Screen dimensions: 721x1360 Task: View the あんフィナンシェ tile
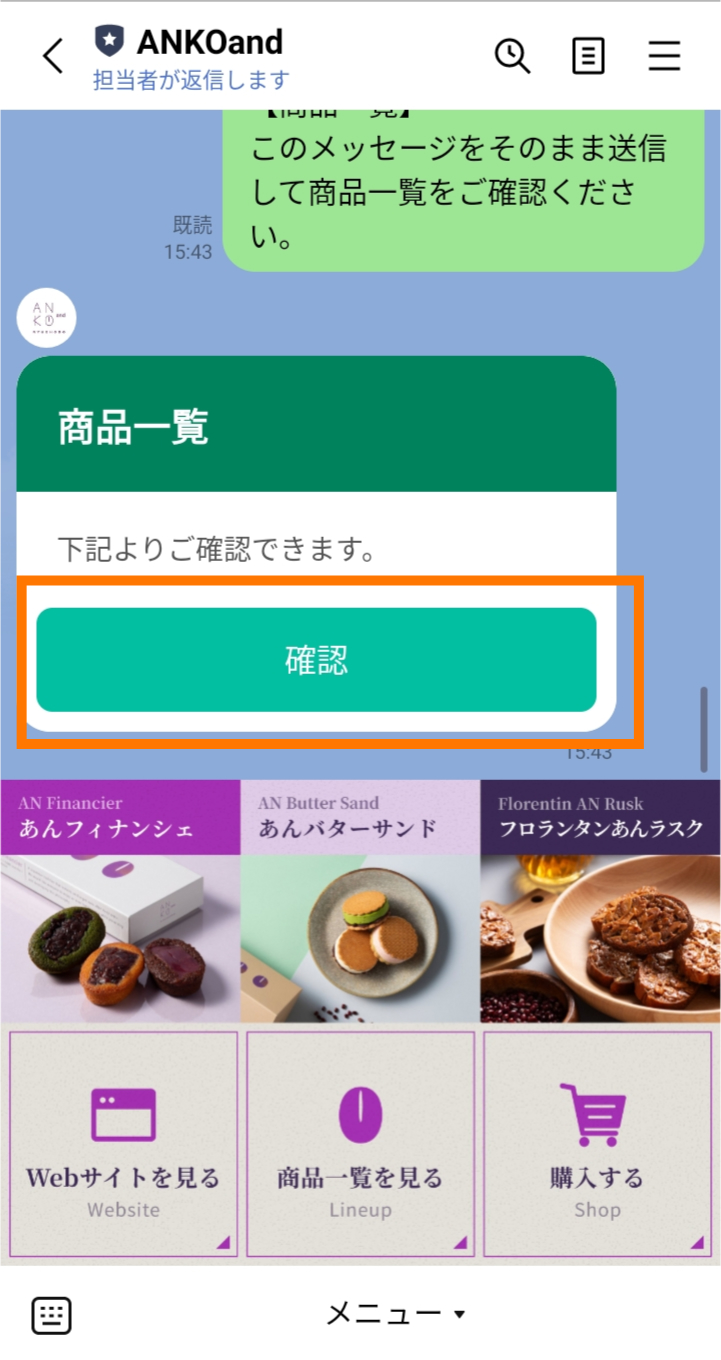pos(120,900)
